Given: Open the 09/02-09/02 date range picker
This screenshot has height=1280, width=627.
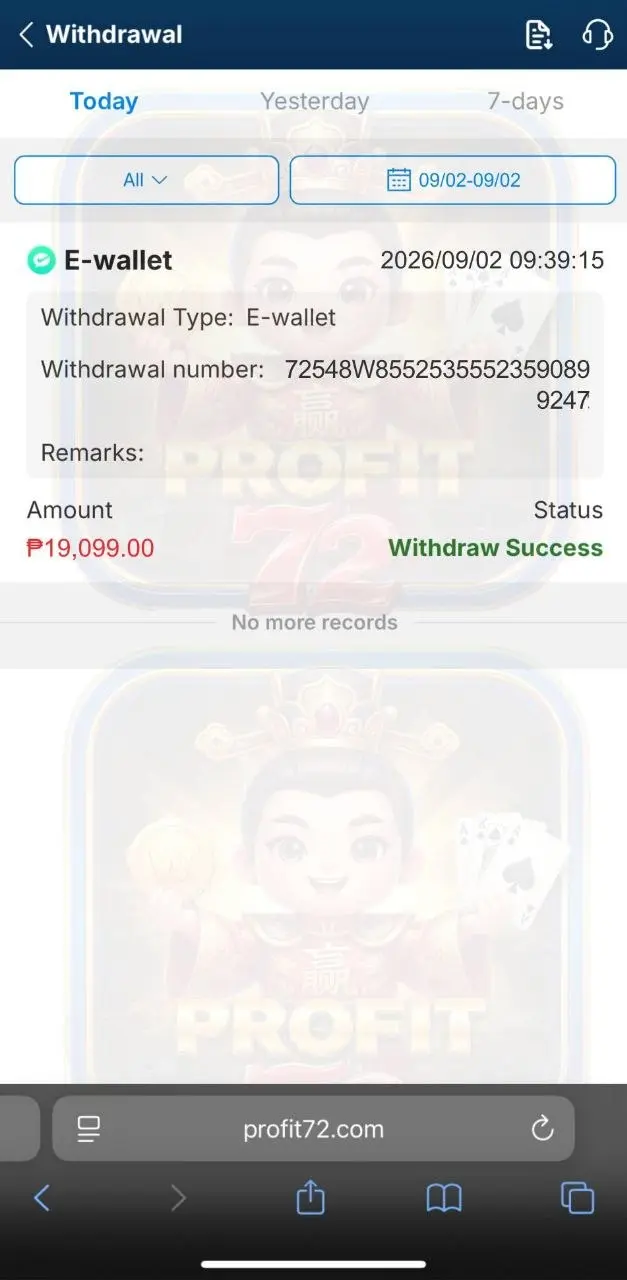Looking at the screenshot, I should pyautogui.click(x=453, y=180).
